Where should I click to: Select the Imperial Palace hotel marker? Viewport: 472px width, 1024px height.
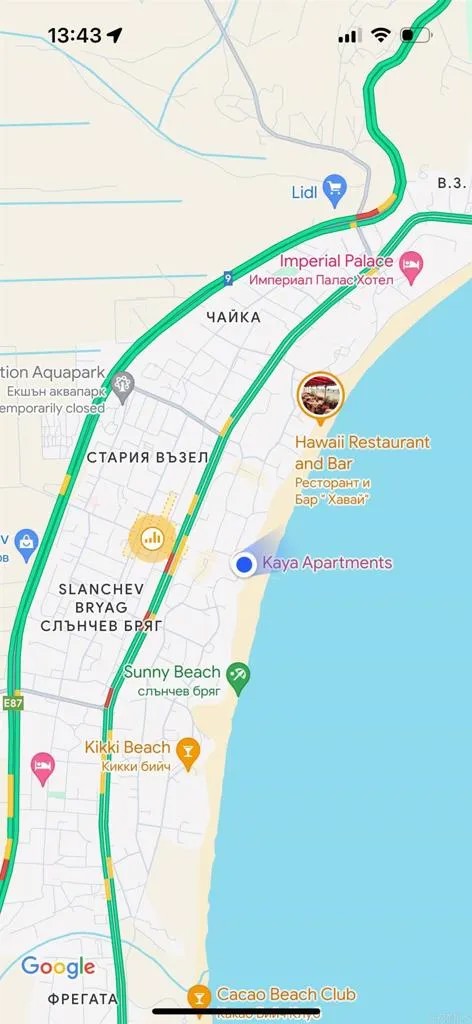411,268
